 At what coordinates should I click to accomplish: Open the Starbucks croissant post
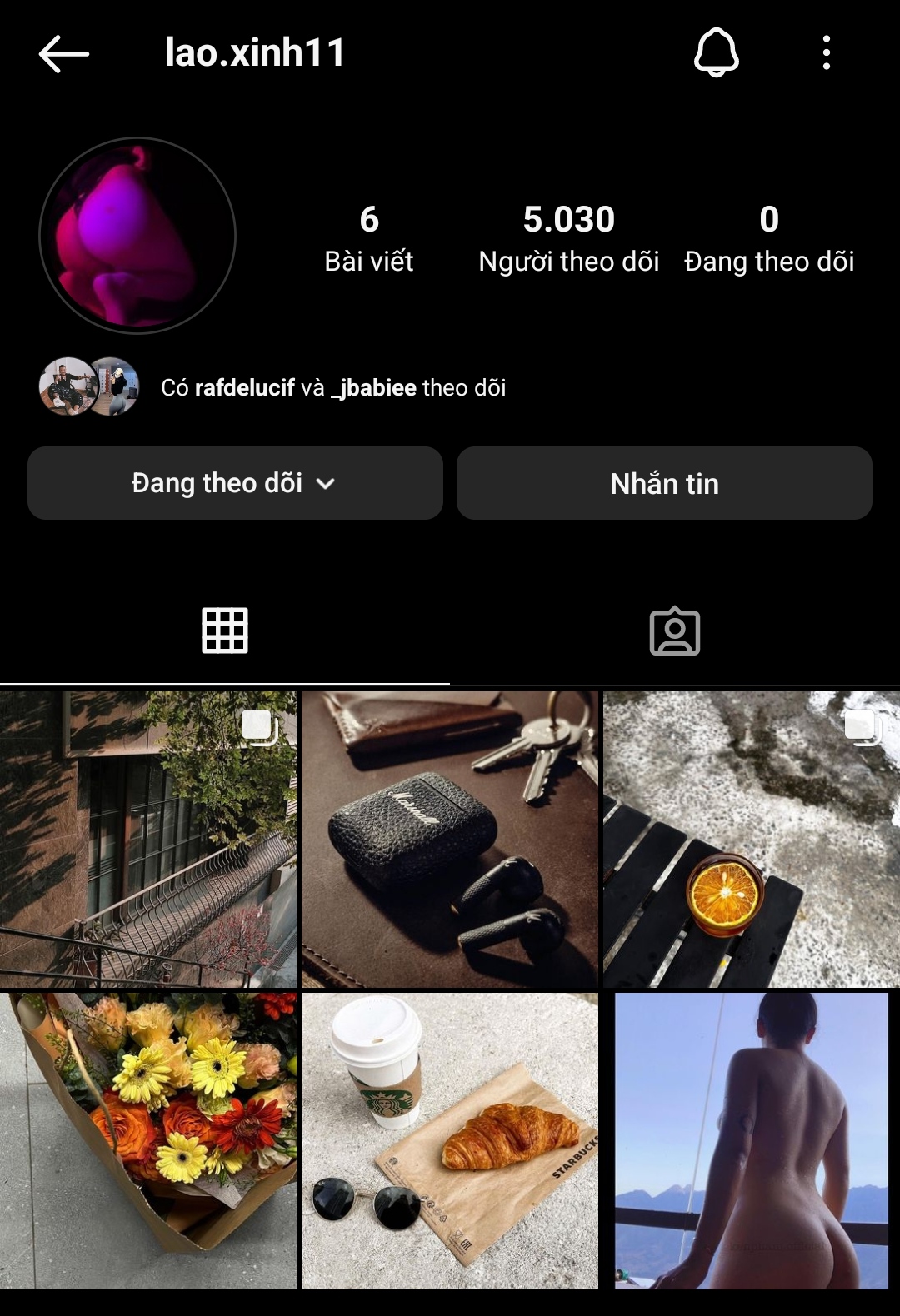[x=450, y=1140]
